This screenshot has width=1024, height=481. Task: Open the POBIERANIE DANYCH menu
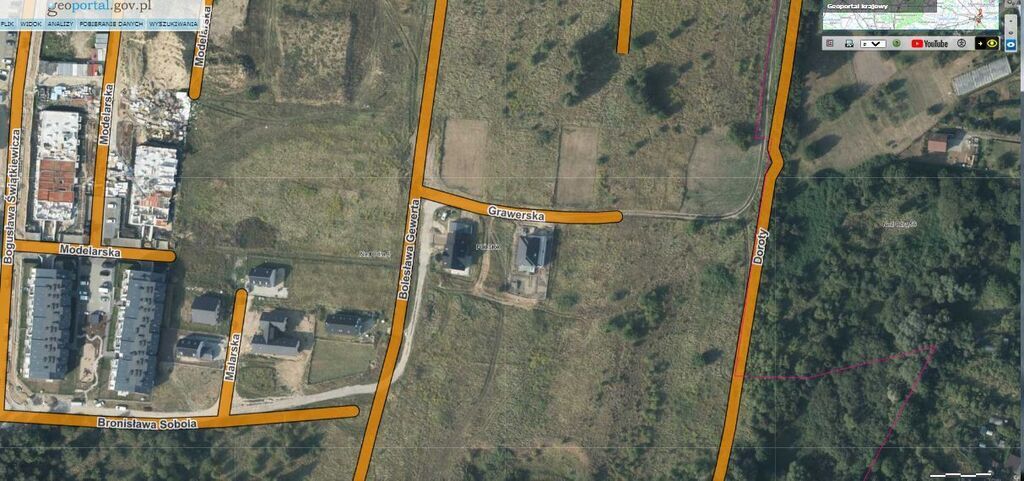(111, 23)
